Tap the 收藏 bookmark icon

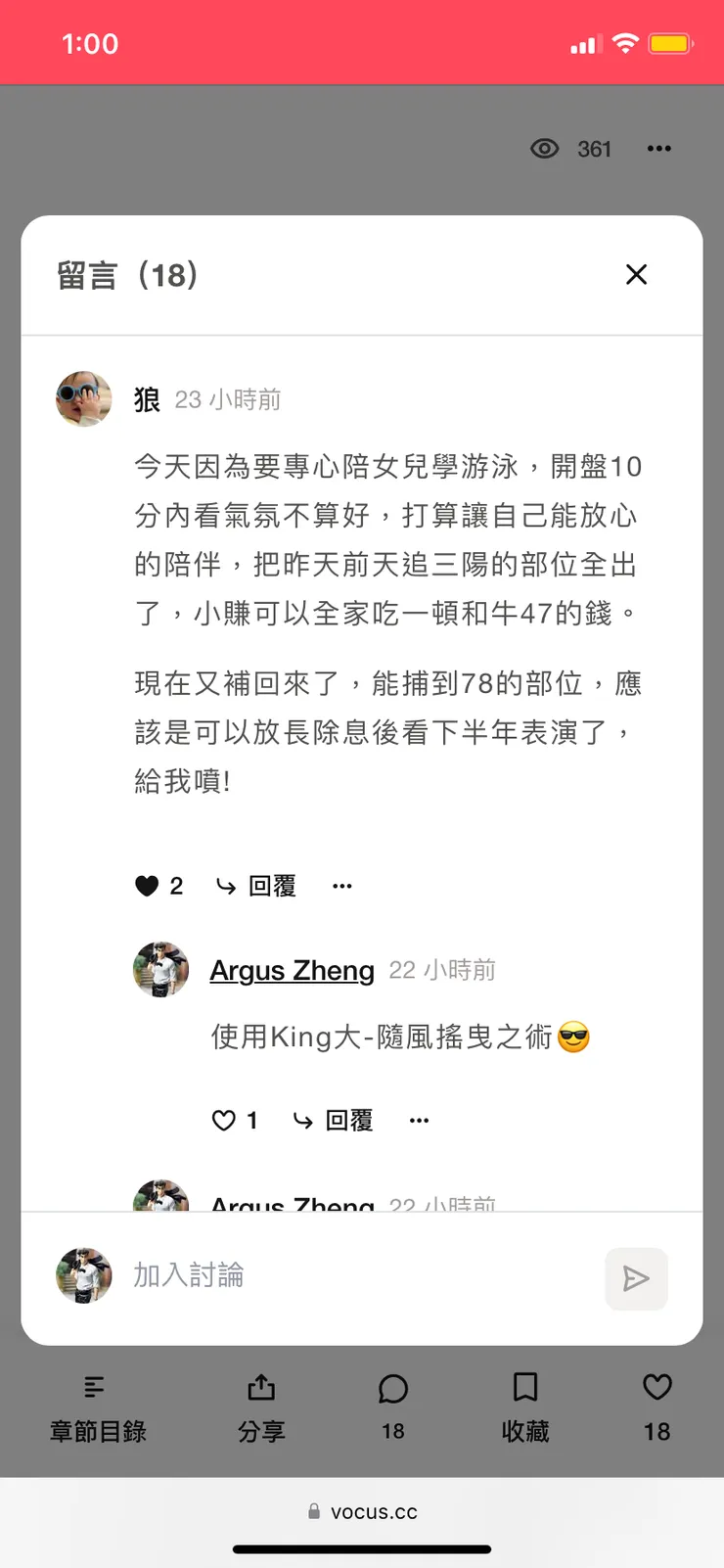tap(524, 1407)
